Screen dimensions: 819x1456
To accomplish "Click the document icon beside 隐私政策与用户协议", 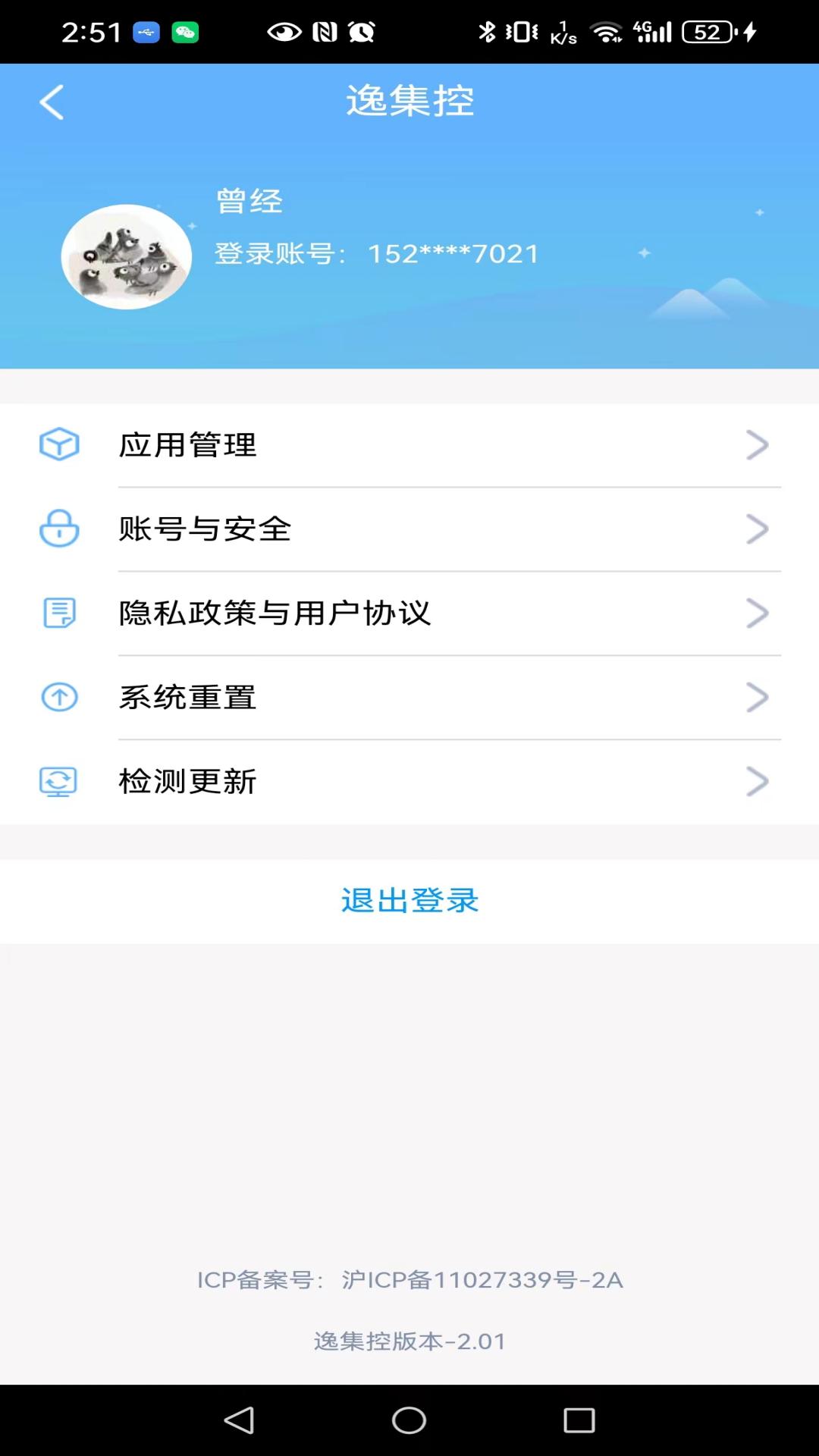I will (x=59, y=614).
